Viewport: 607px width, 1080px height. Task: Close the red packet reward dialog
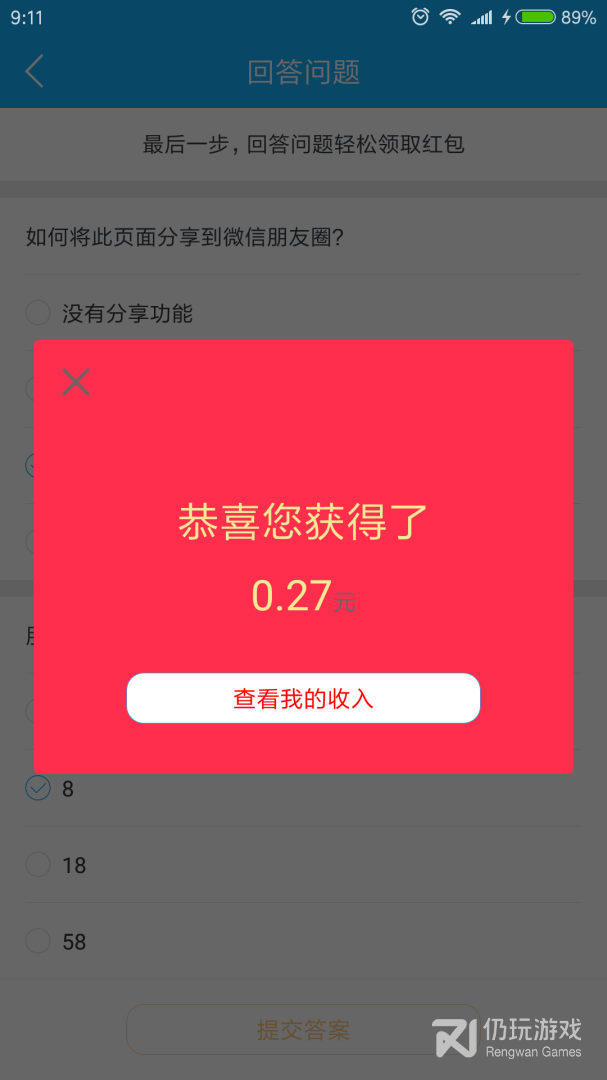click(x=76, y=382)
